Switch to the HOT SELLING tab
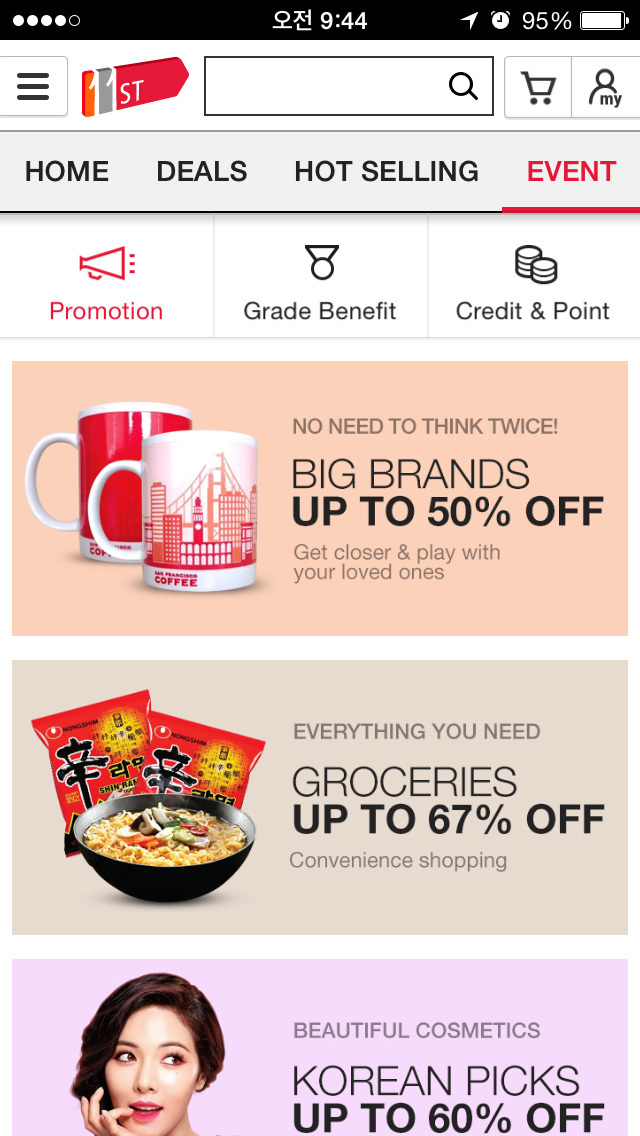640x1136 pixels. [386, 172]
